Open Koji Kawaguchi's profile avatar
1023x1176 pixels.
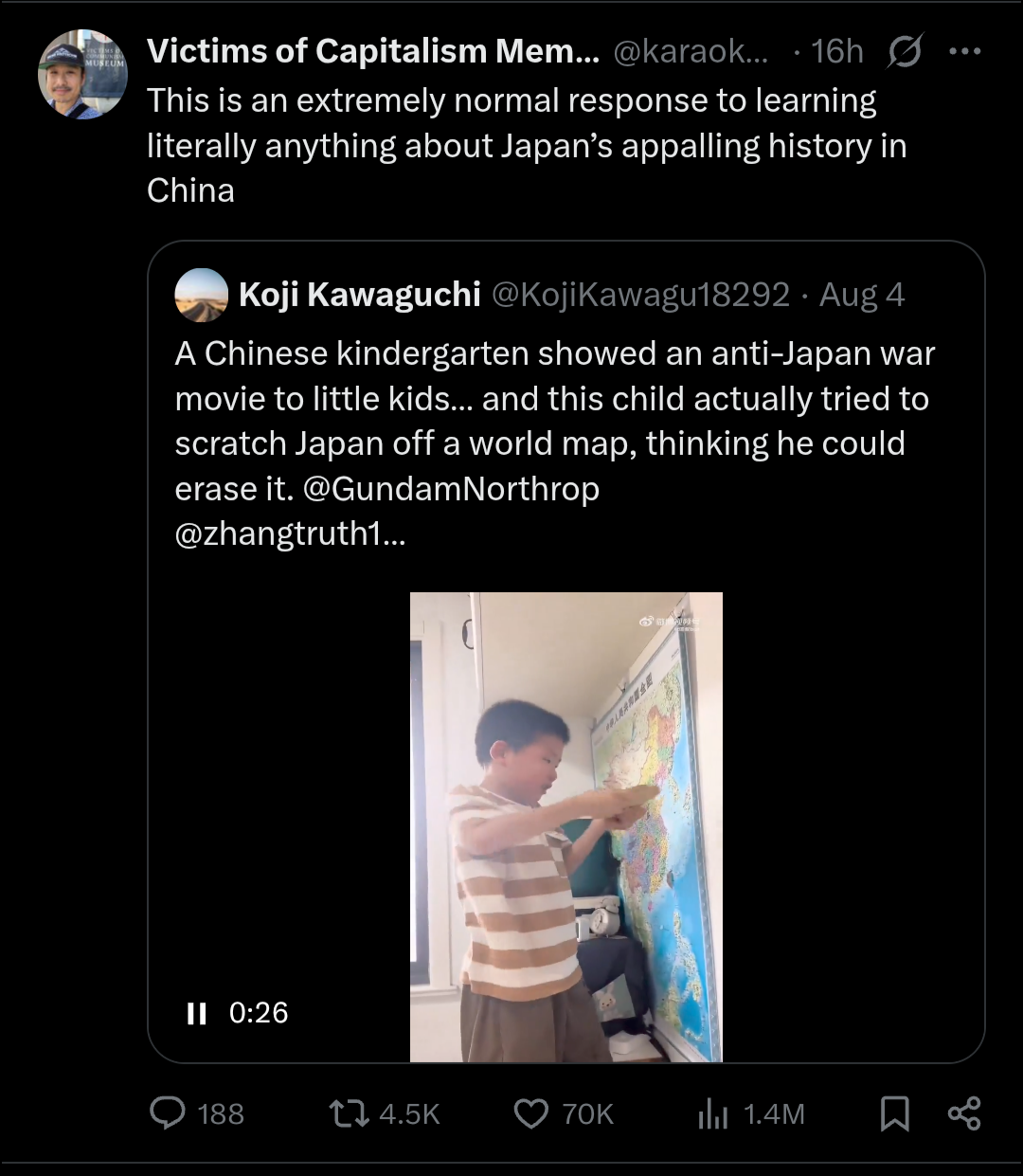click(x=202, y=295)
